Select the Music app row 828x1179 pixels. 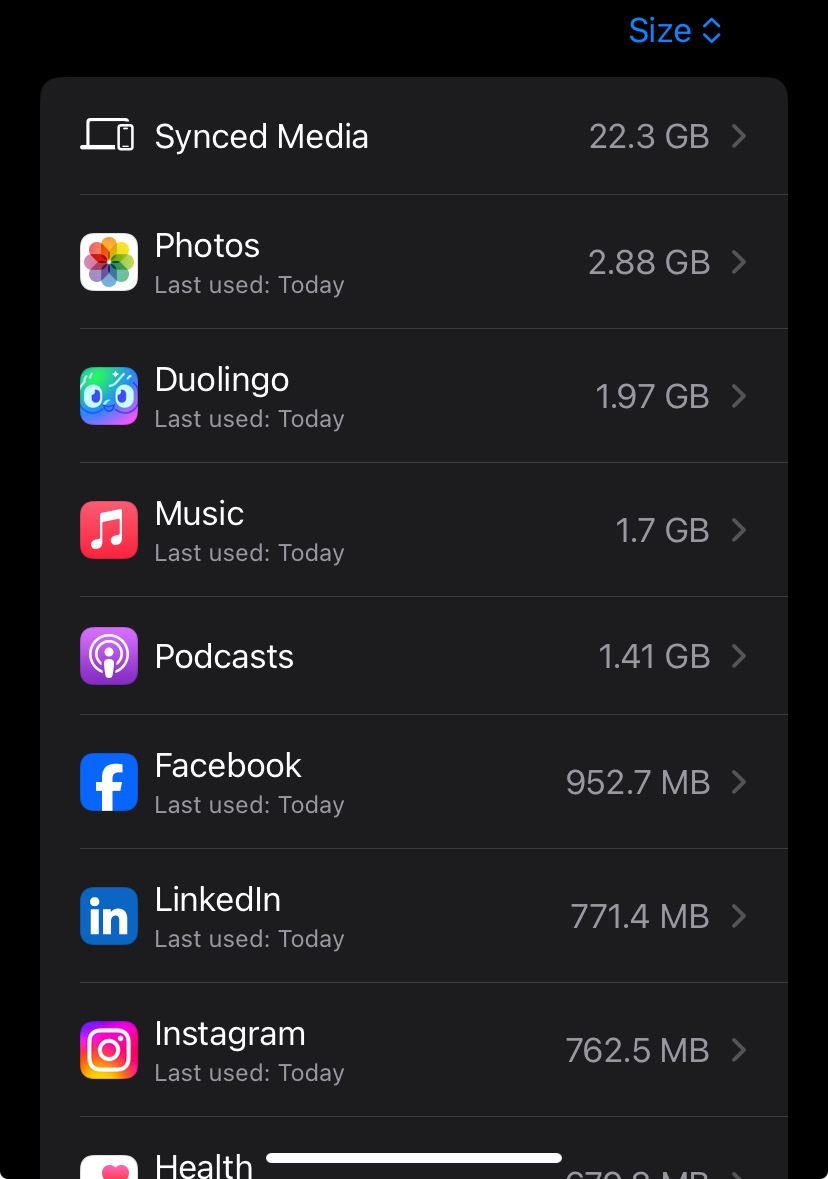click(x=414, y=530)
